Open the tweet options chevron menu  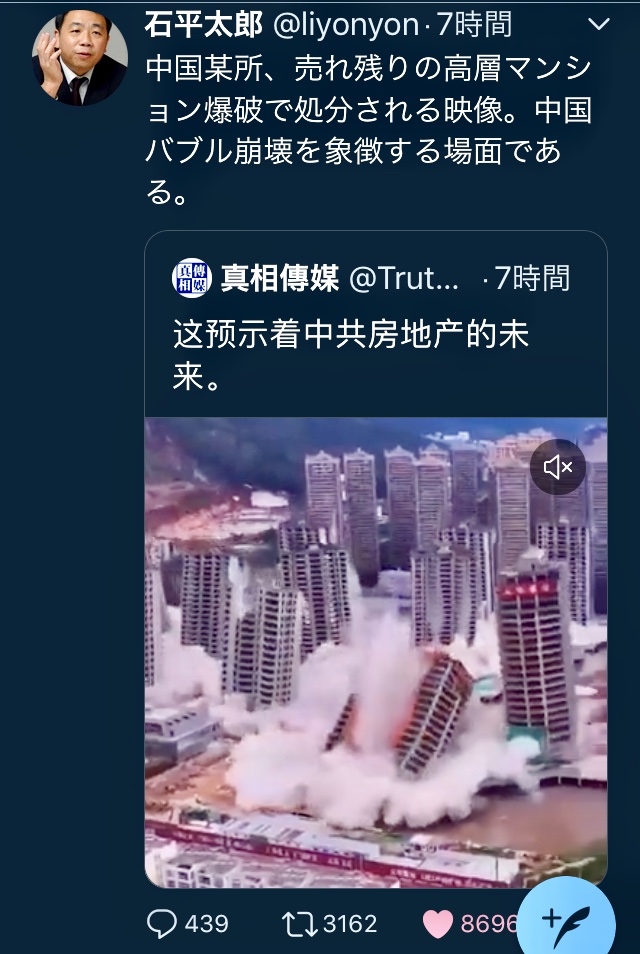pyautogui.click(x=598, y=23)
